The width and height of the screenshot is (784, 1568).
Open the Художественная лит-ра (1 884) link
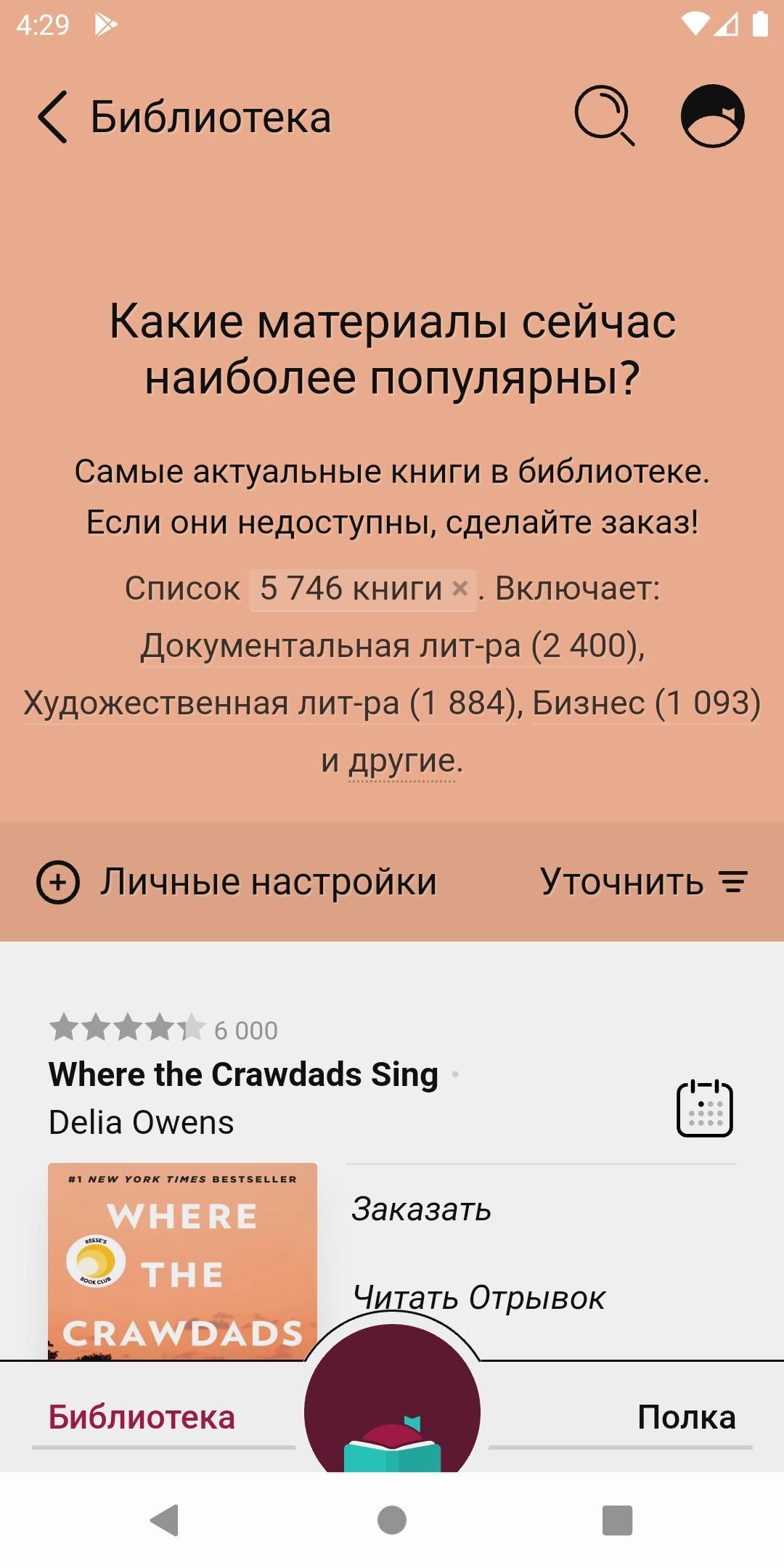(272, 703)
